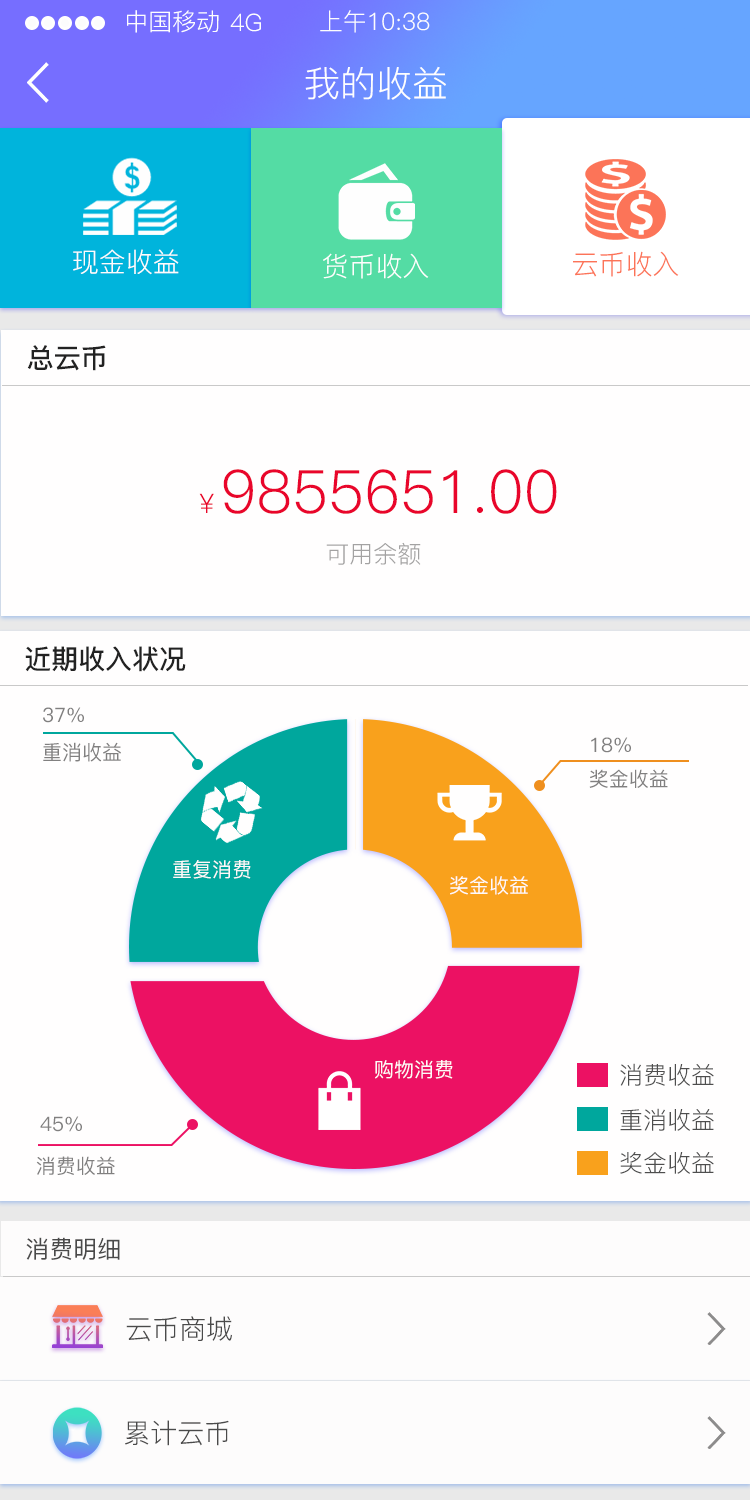Switch to the 现金收益 tab
This screenshot has width=750, height=1500.
point(125,218)
